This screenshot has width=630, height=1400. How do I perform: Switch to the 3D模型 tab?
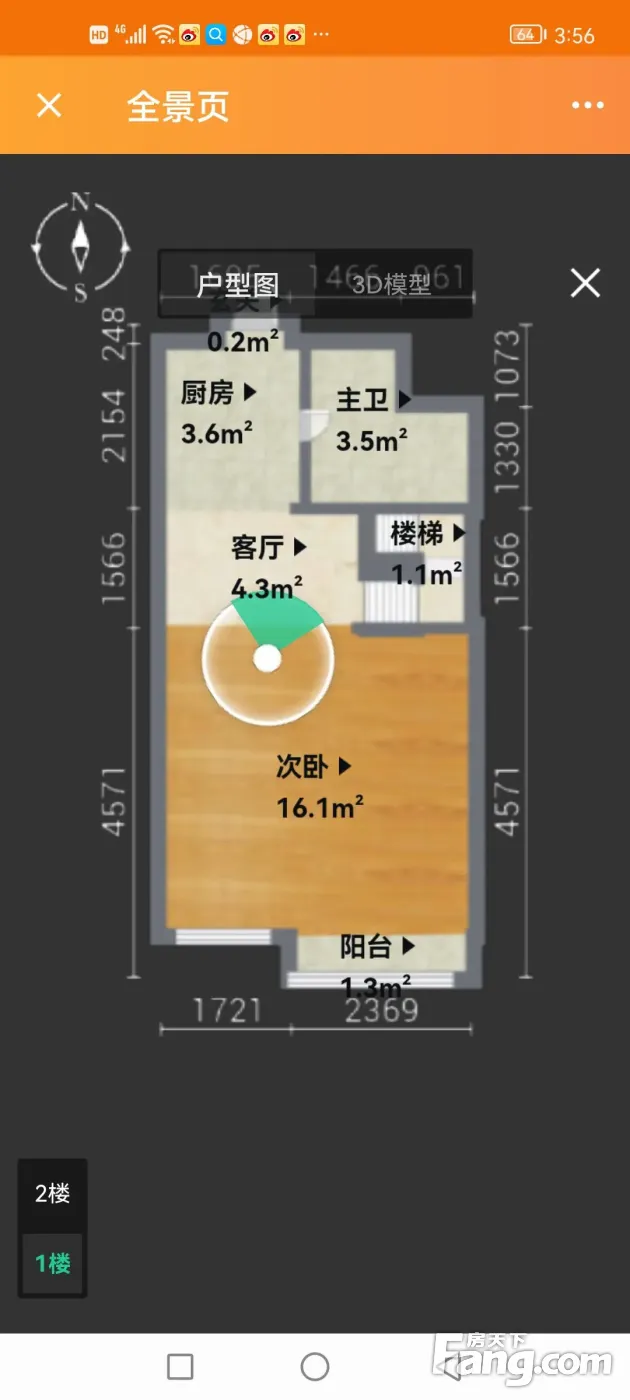click(x=391, y=285)
